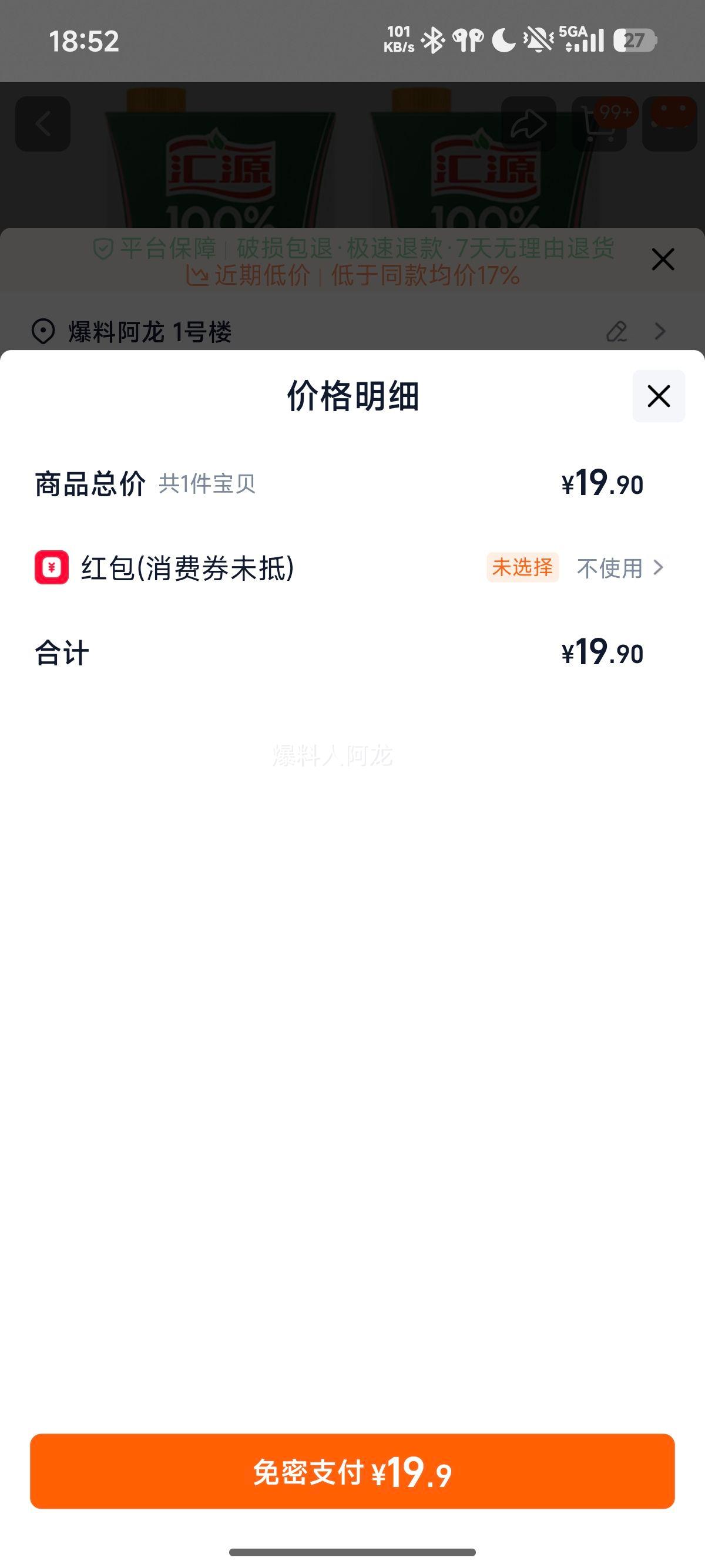Dismiss the platform guarantee banner

[662, 259]
